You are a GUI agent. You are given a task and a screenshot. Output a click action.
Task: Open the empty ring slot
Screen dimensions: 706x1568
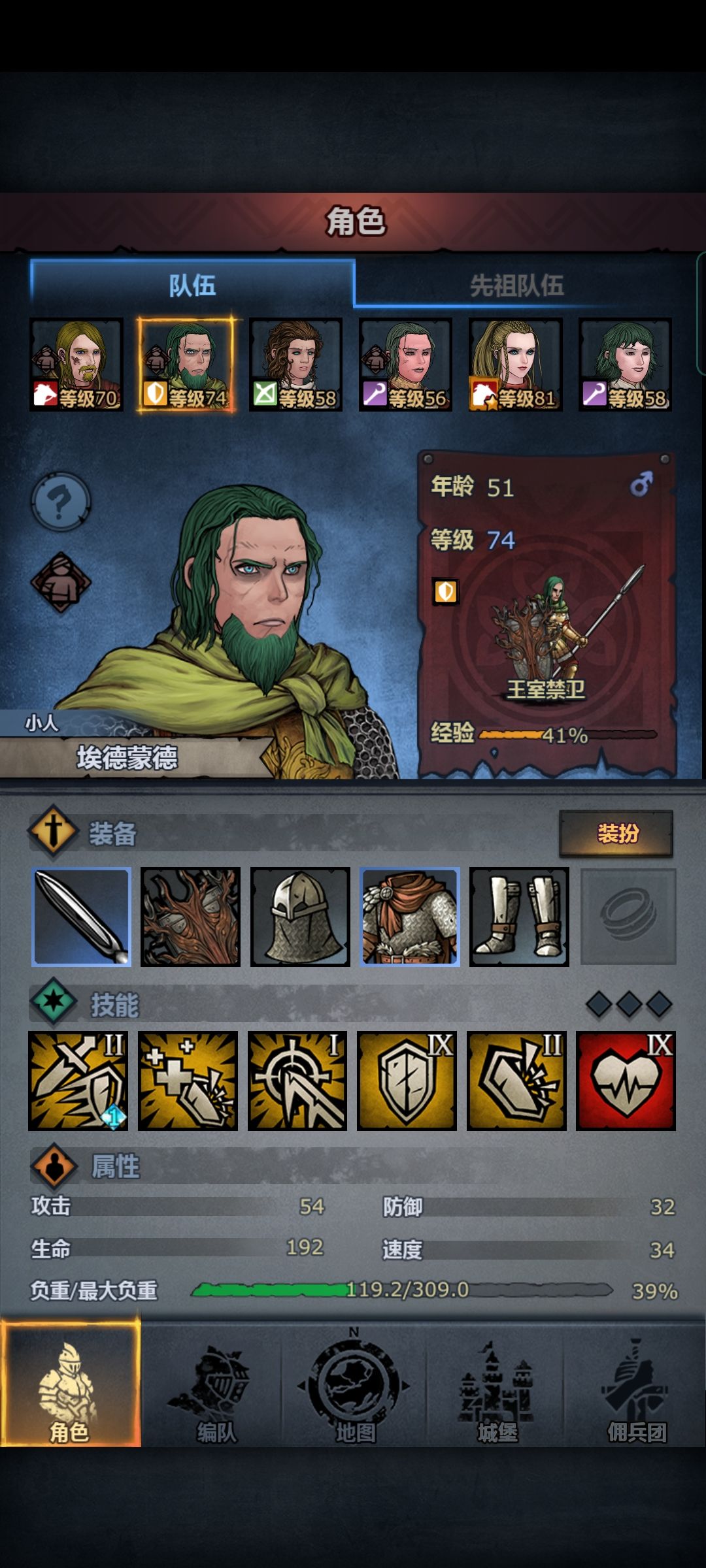[628, 917]
